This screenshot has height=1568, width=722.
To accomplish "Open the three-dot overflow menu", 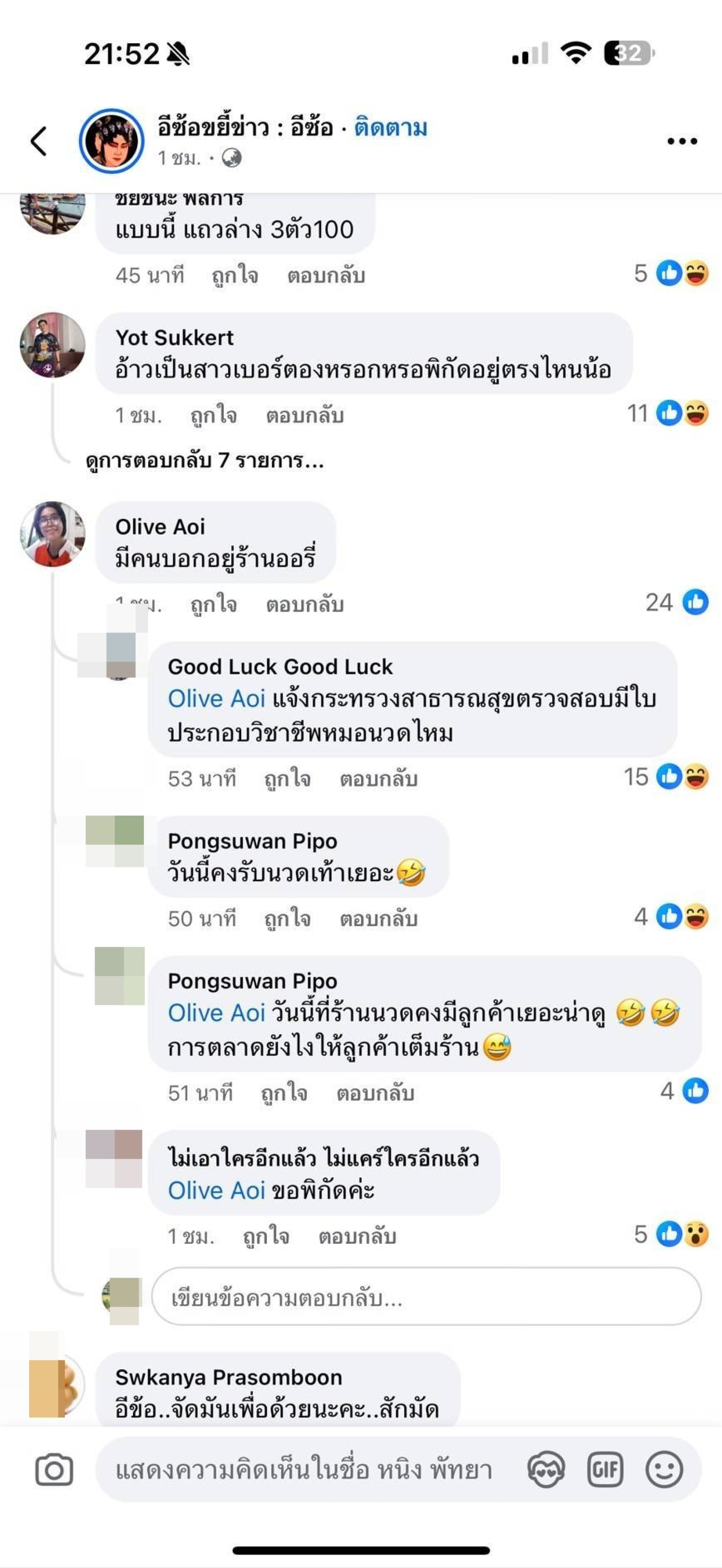I will coord(681,141).
